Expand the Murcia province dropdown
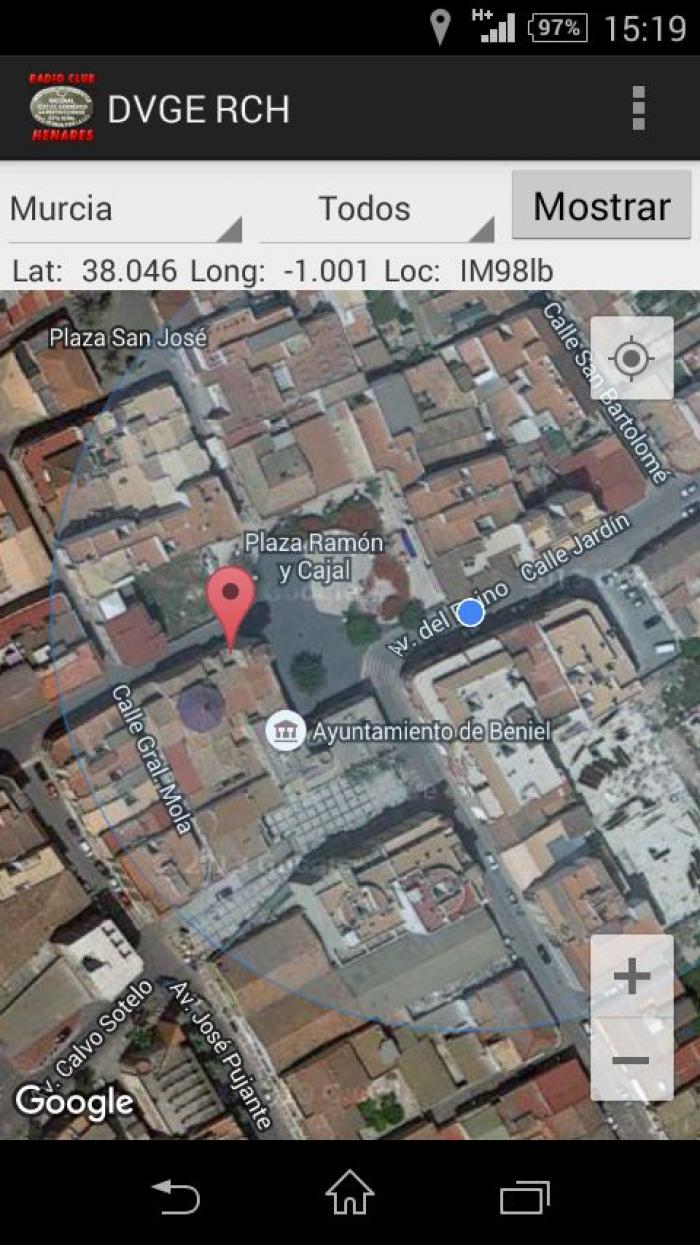 [x=126, y=209]
